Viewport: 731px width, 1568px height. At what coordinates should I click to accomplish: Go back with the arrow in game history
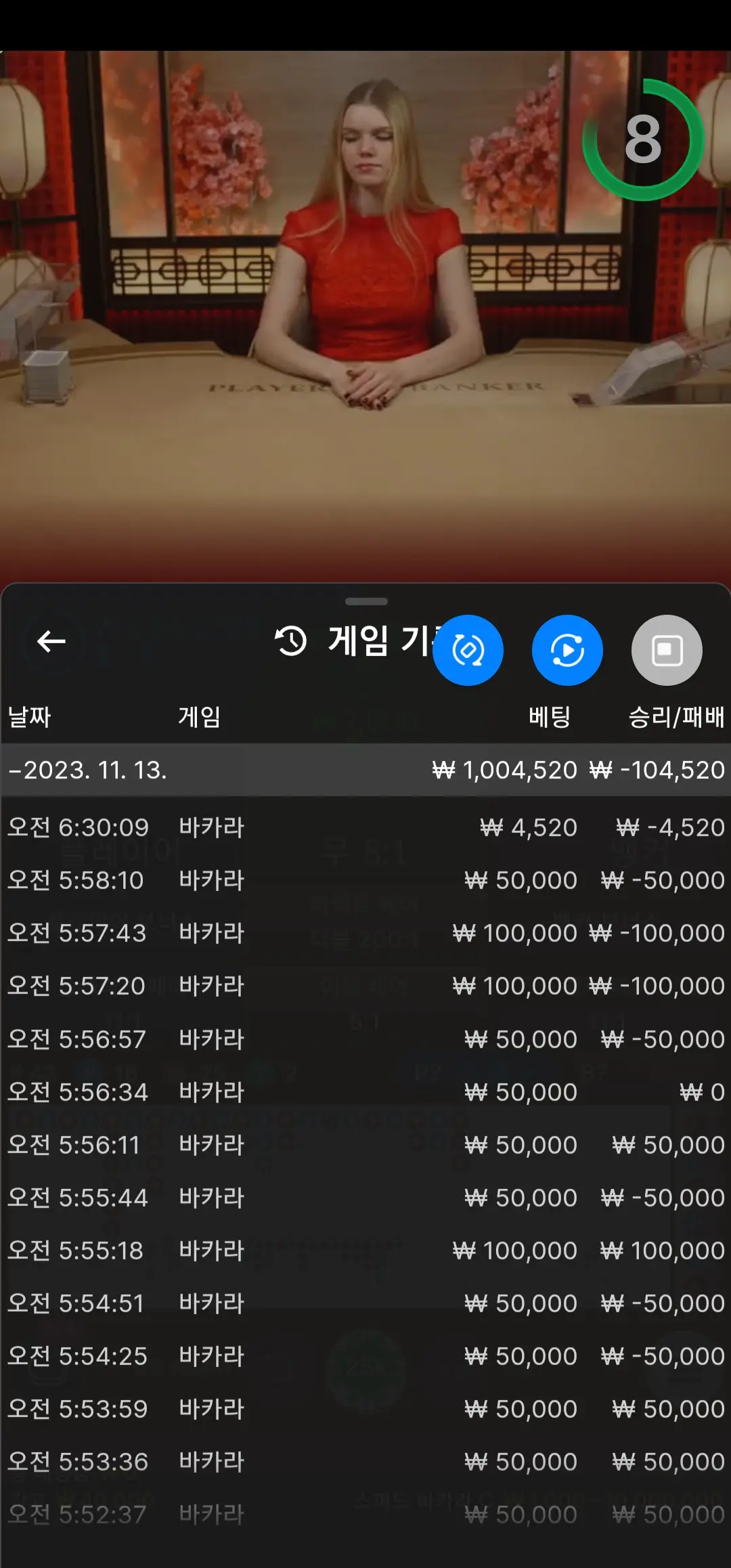[x=51, y=641]
